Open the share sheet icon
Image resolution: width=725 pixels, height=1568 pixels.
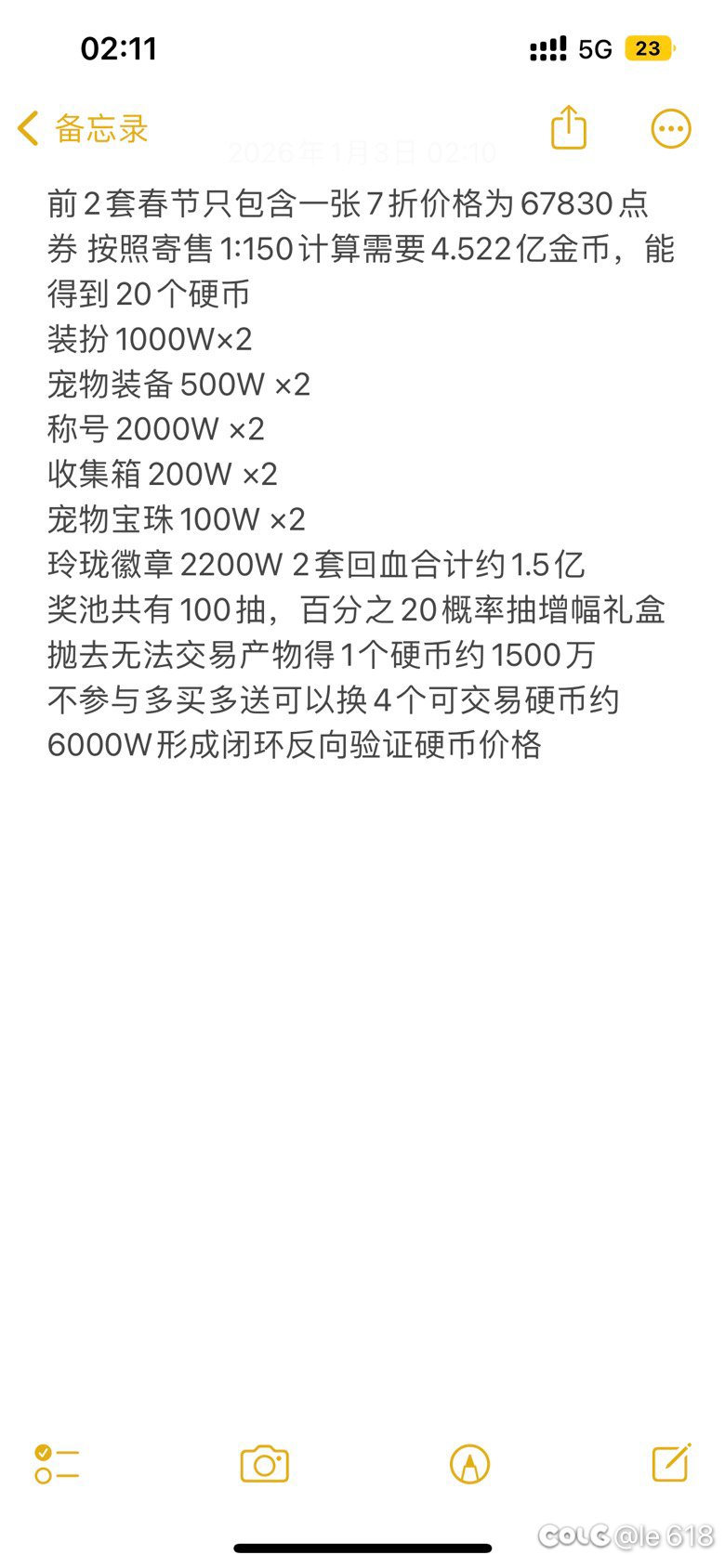[568, 129]
